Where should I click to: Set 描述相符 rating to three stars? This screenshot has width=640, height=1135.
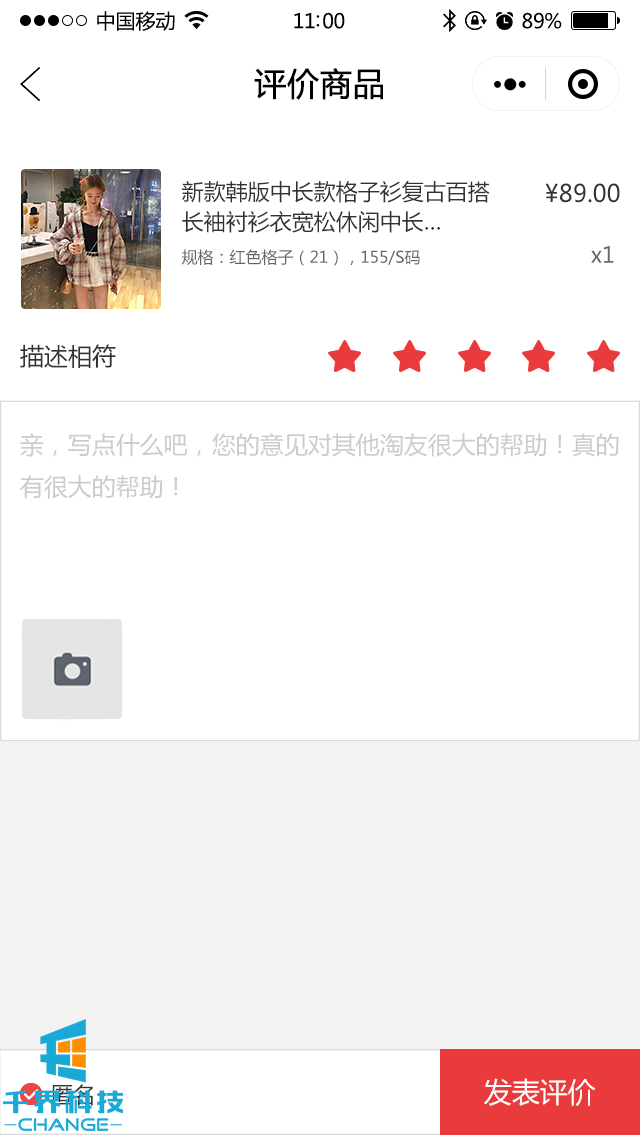pyautogui.click(x=474, y=357)
